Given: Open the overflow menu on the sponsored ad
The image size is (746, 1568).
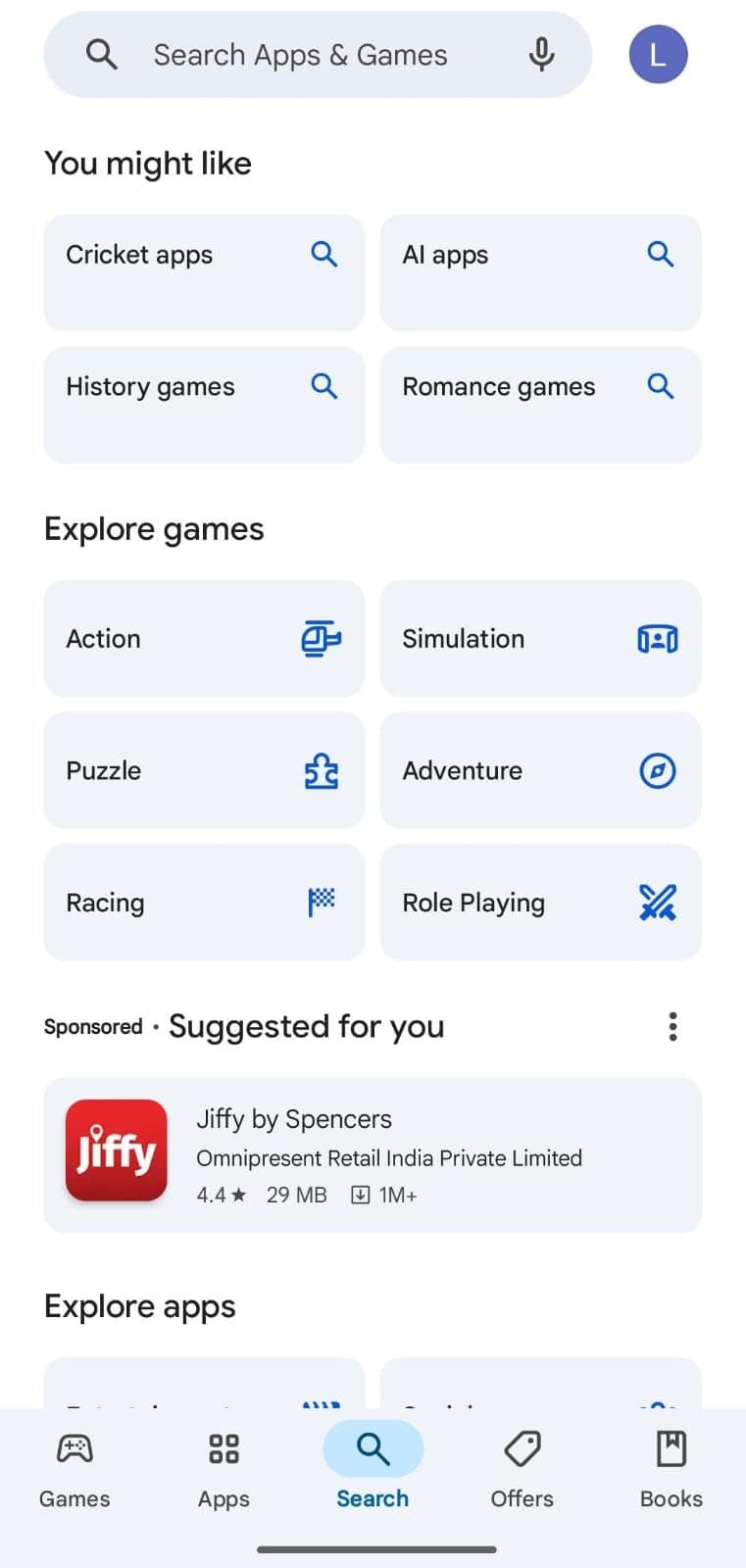Looking at the screenshot, I should 672,1026.
